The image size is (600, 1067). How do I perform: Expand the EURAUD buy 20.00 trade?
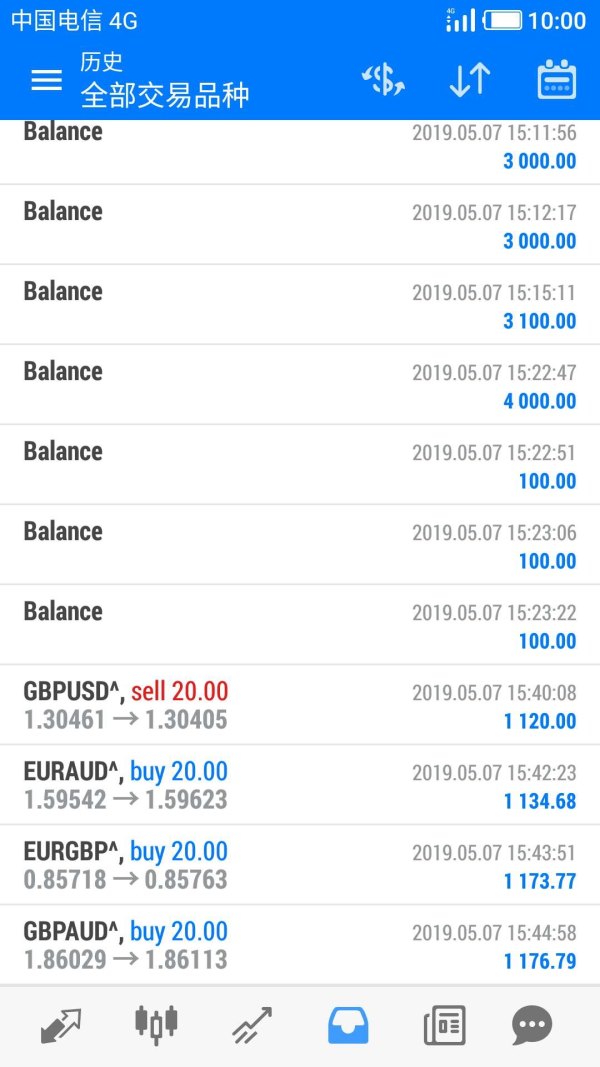tap(300, 785)
